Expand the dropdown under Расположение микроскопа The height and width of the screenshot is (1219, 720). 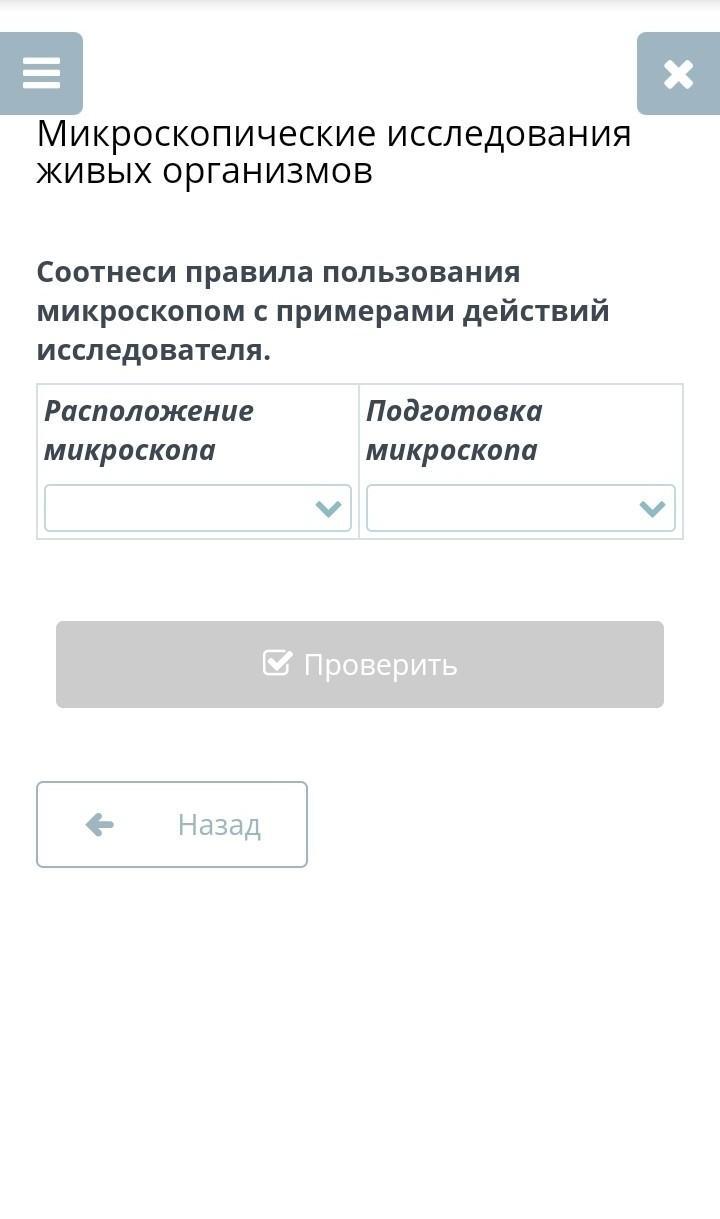point(198,508)
